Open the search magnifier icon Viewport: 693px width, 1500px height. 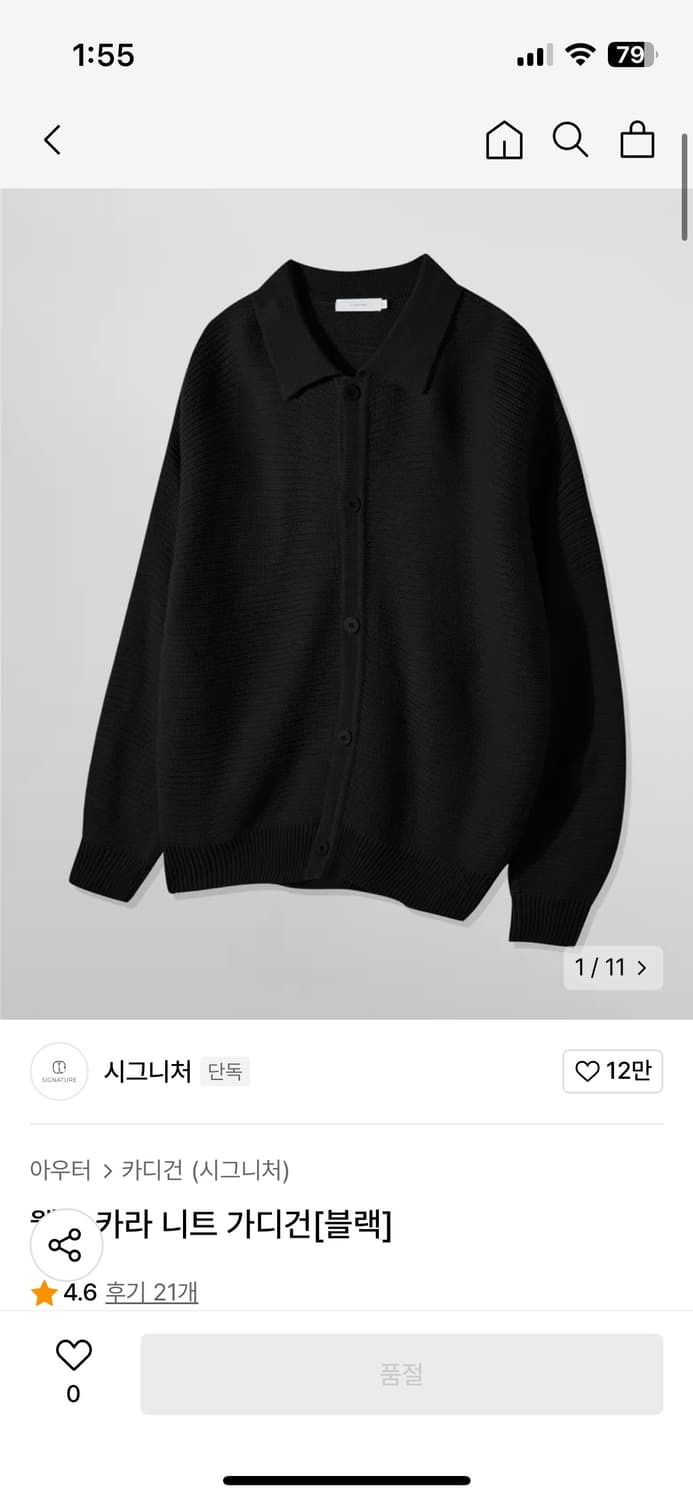[x=570, y=140]
